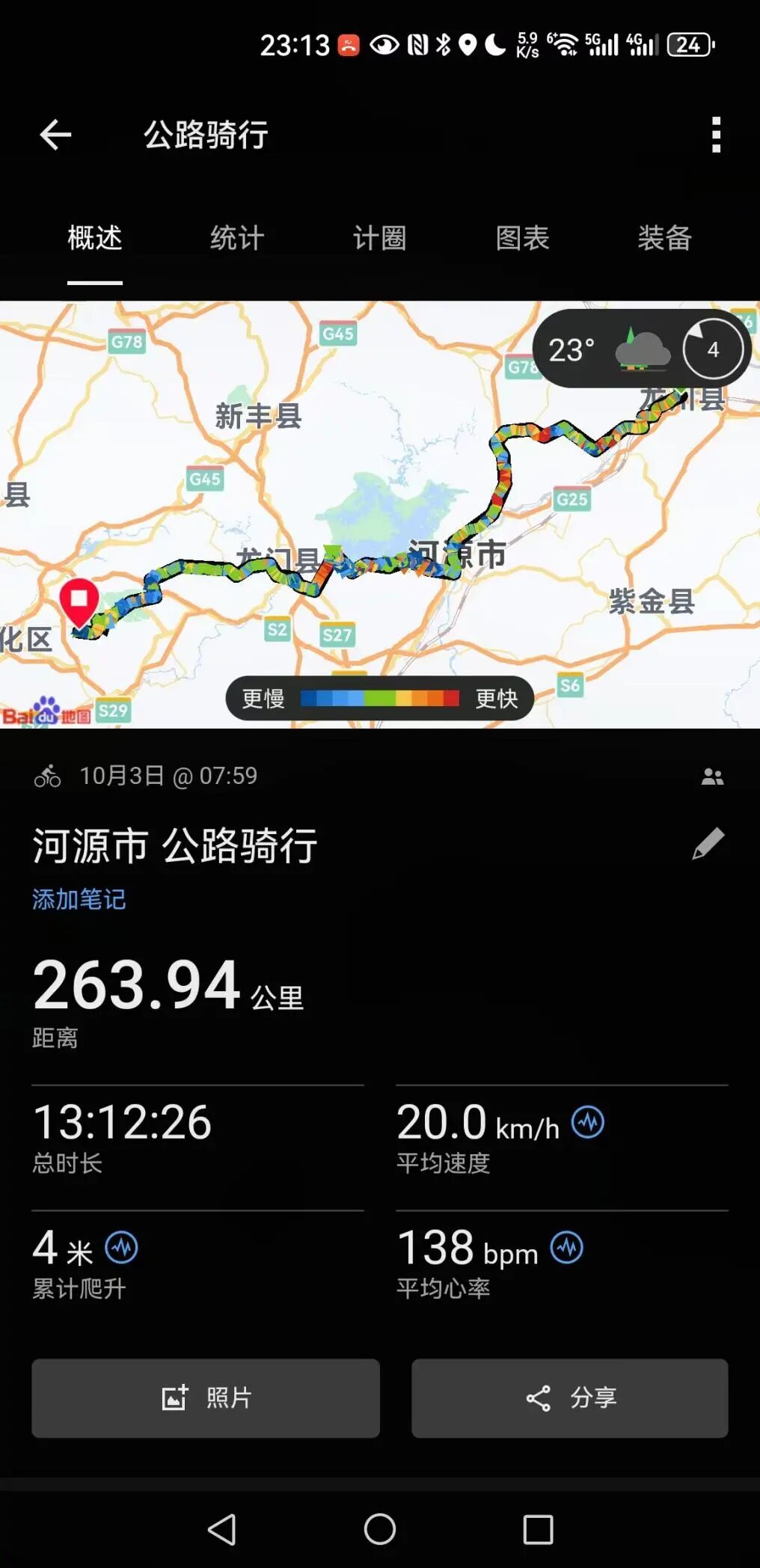Image resolution: width=760 pixels, height=1568 pixels.
Task: Tap the 添加笔记 link
Action: coord(79,899)
